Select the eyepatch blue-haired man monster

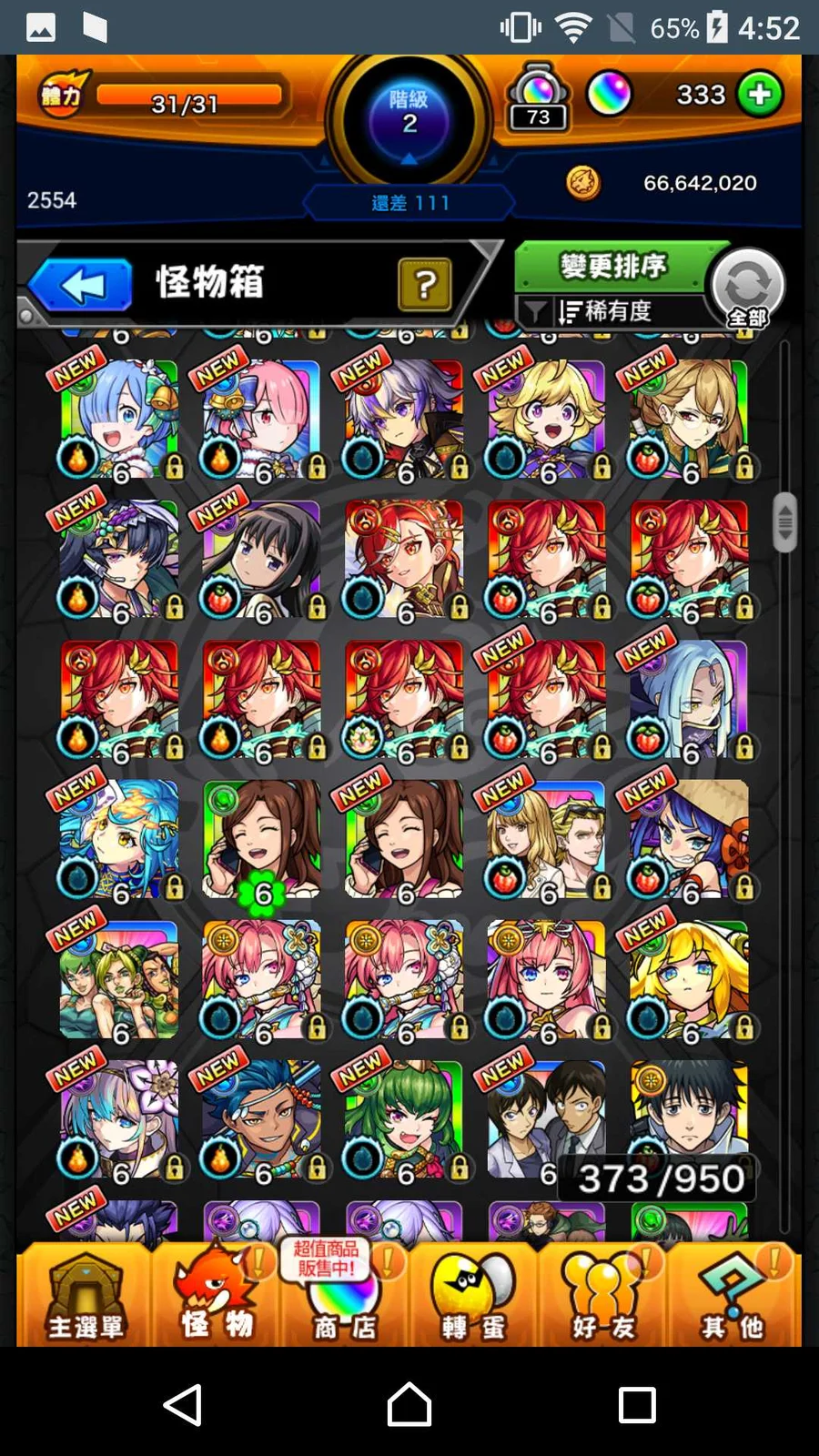[261, 1119]
